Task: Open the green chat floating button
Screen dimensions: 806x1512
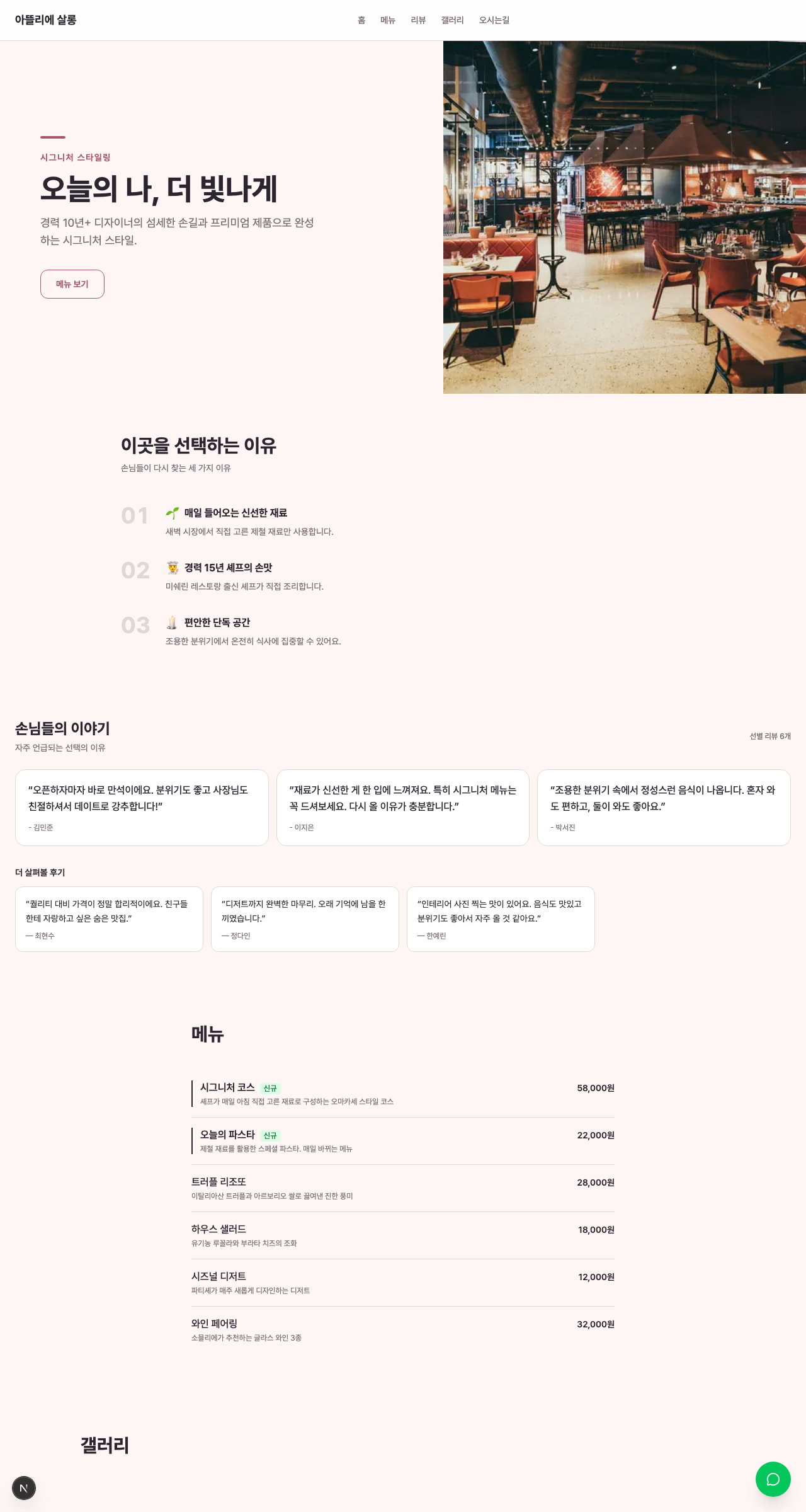Action: 773,1479
